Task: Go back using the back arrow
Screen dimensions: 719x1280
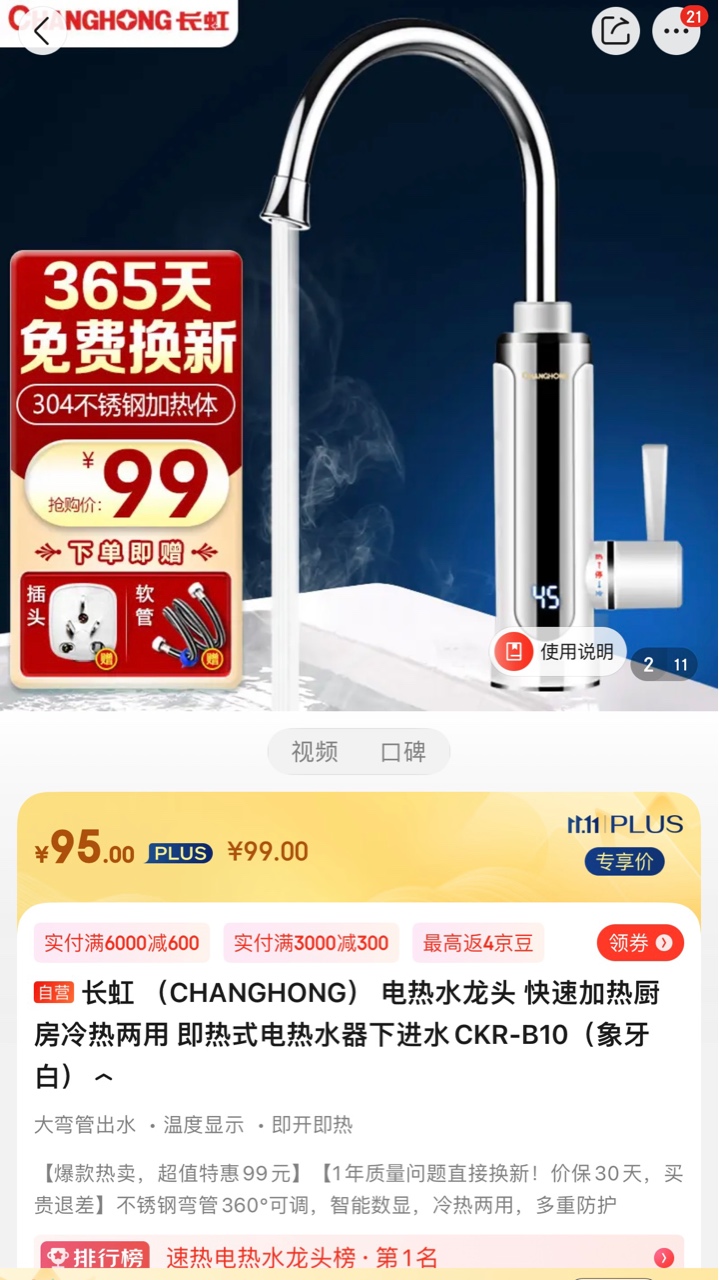Action: tap(41, 31)
